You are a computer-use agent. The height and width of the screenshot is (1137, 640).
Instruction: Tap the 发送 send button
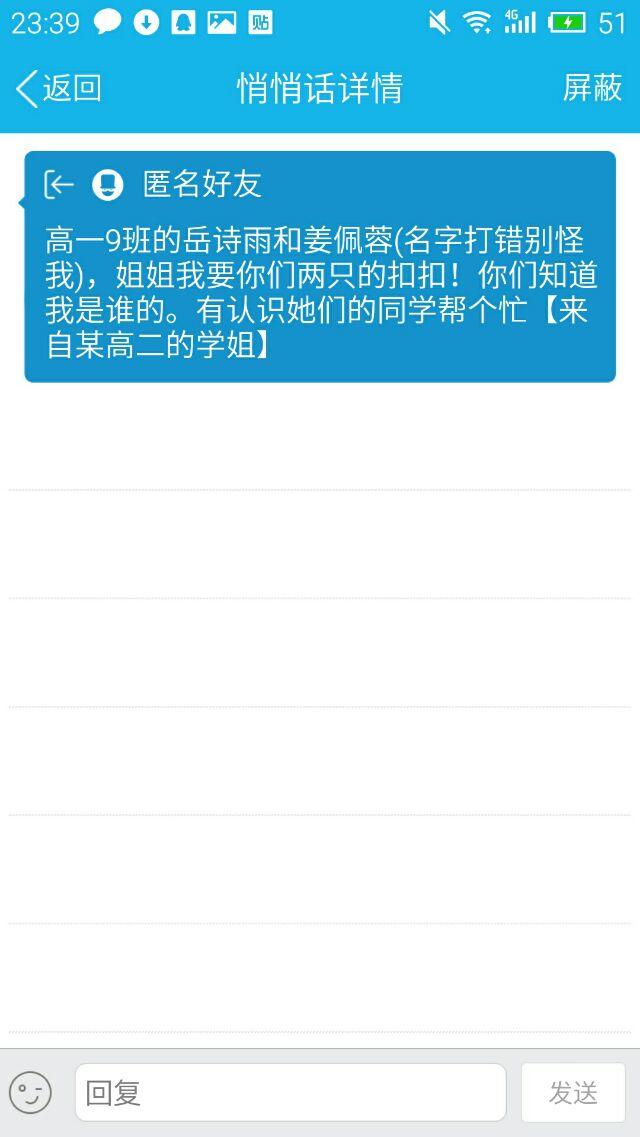573,1092
